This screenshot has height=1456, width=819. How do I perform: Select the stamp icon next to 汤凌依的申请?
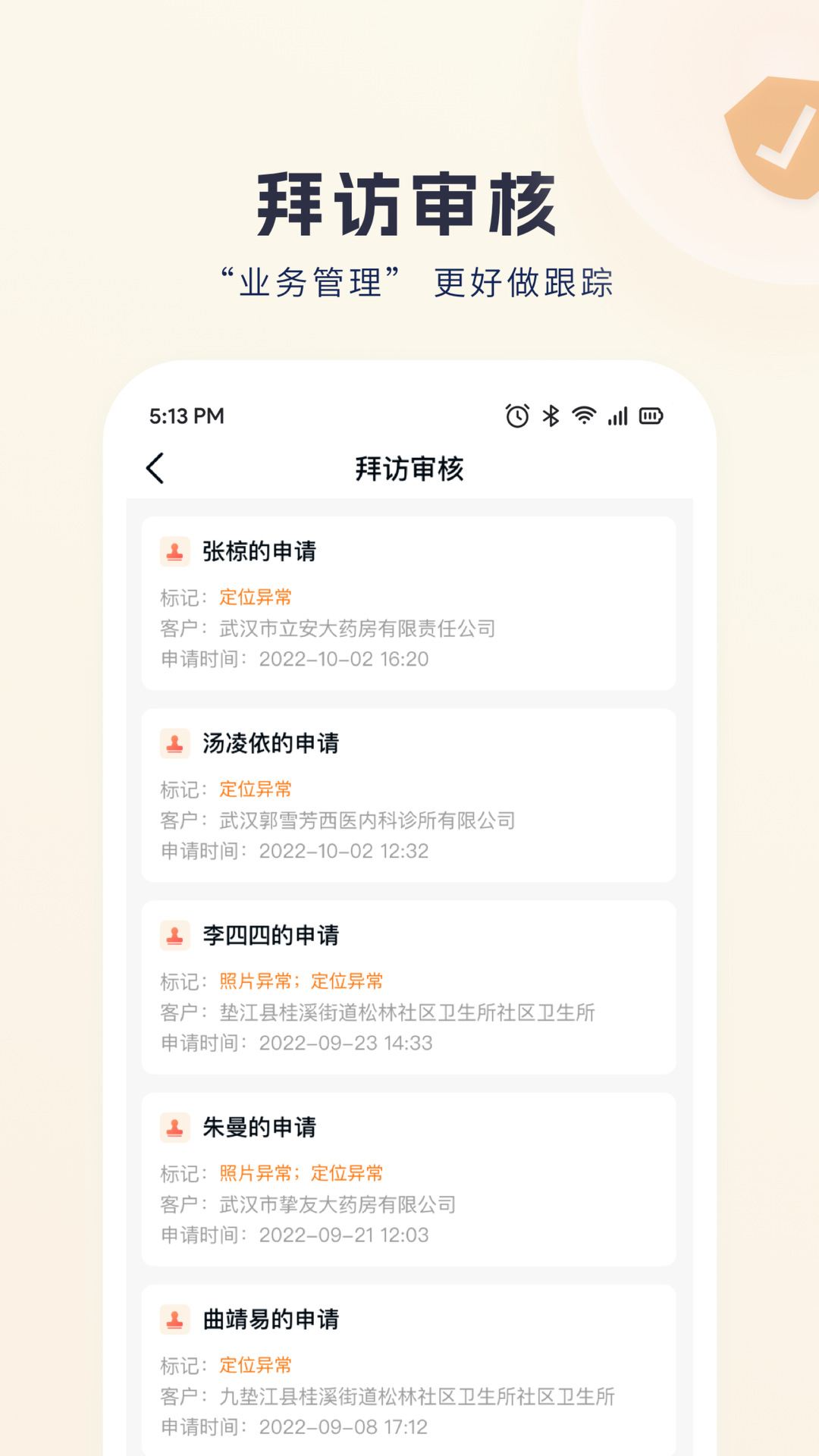click(x=174, y=745)
